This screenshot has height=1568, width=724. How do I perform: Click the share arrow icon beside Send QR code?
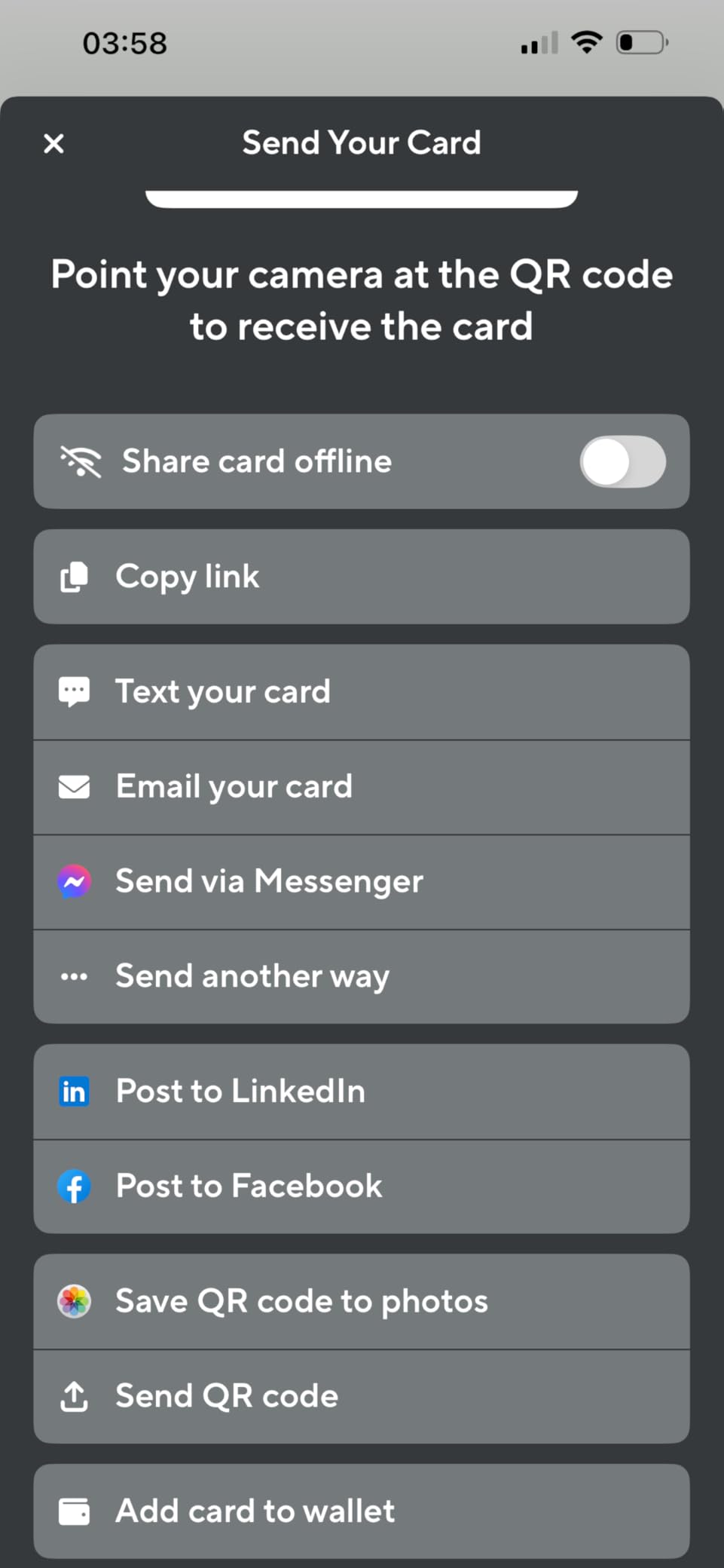coord(74,1395)
